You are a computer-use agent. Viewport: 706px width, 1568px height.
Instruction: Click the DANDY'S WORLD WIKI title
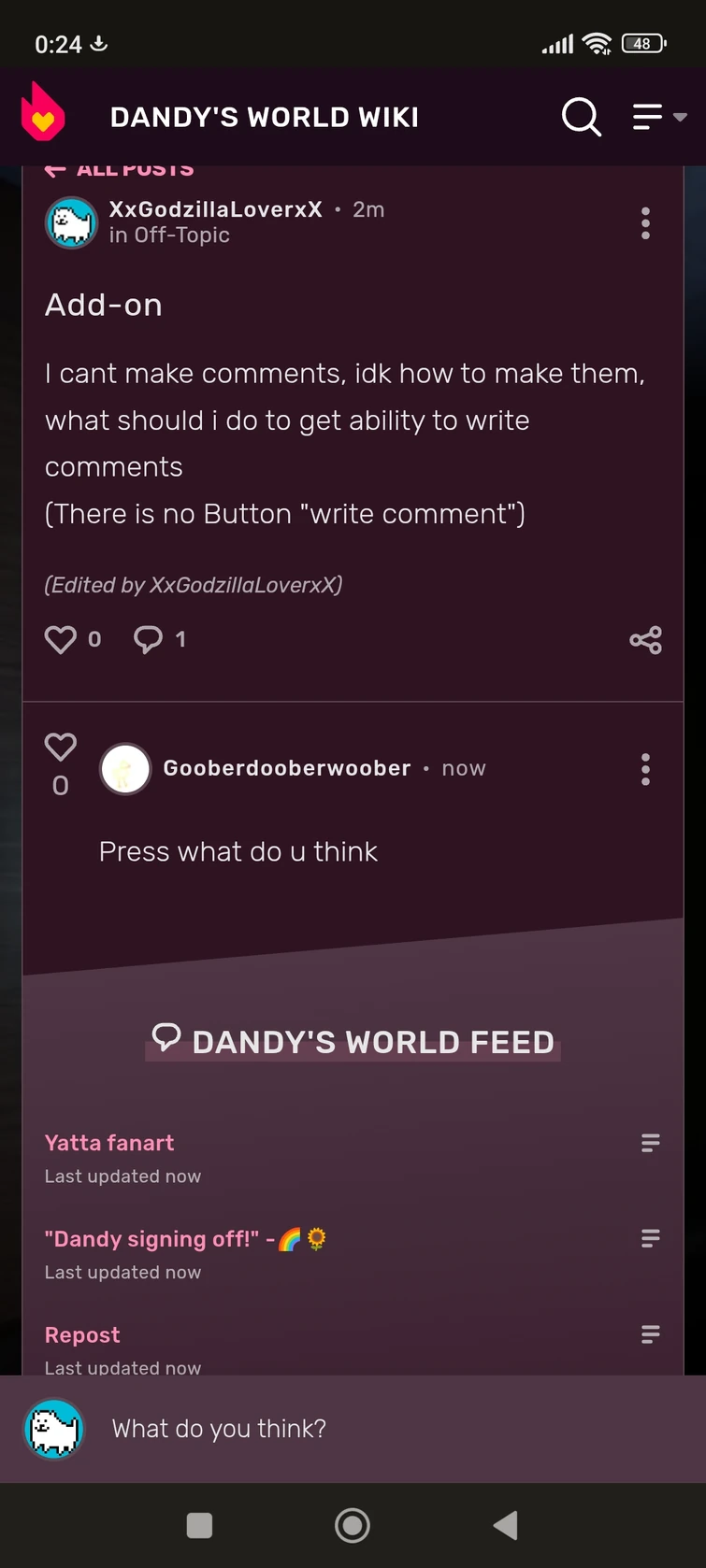(x=265, y=116)
